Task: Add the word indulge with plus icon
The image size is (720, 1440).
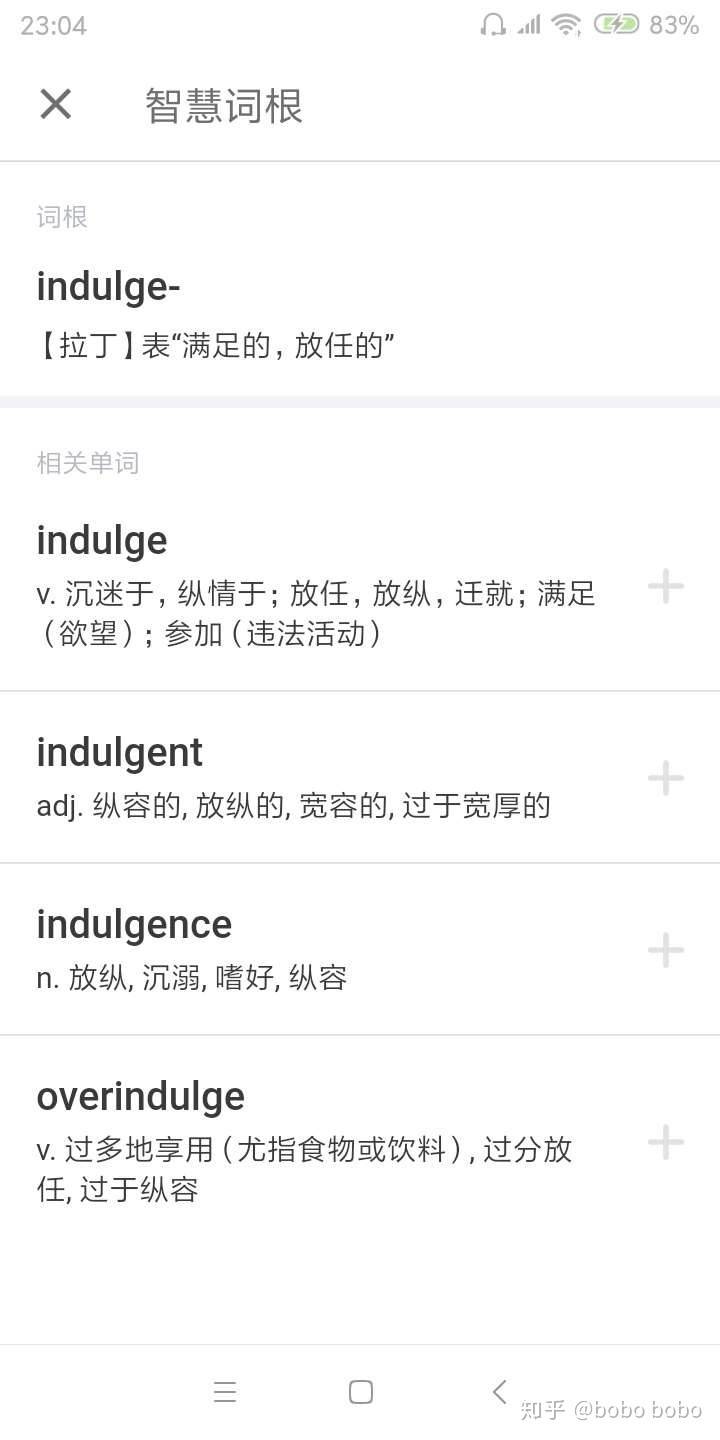Action: click(x=665, y=586)
